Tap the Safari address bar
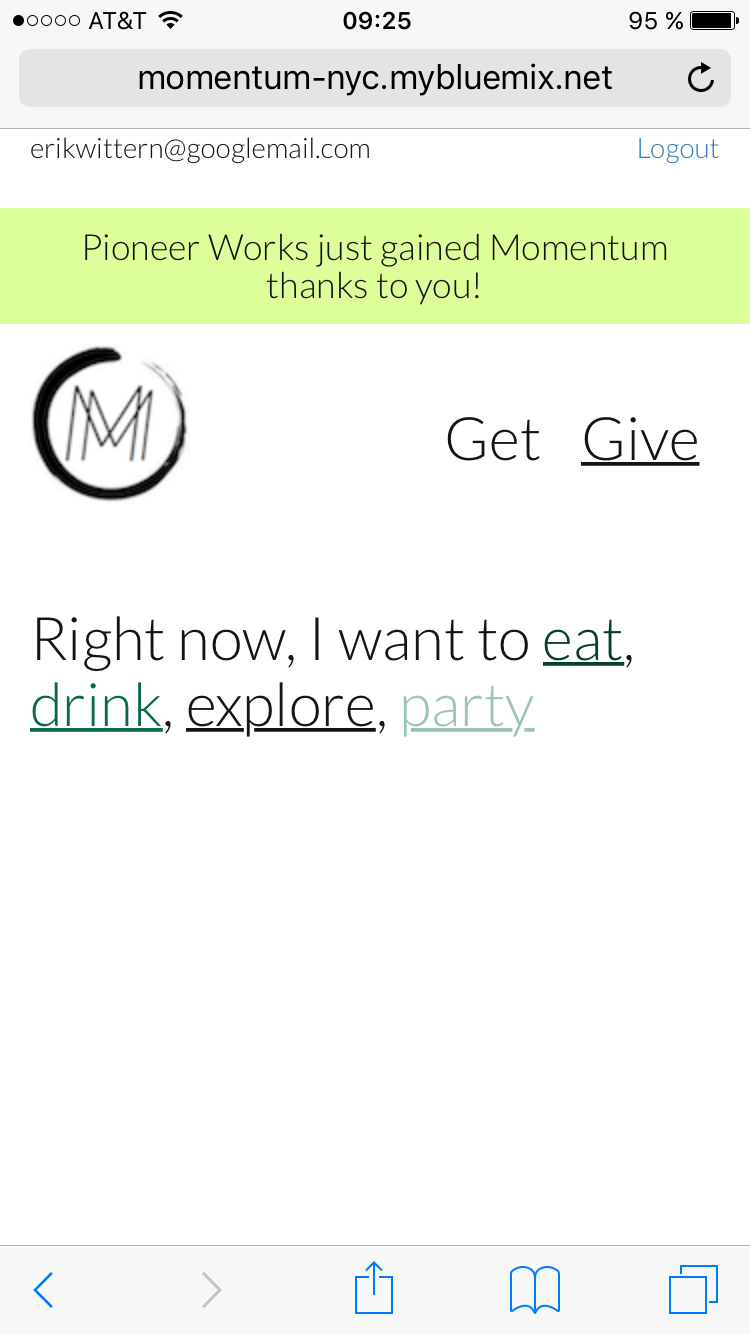This screenshot has width=750, height=1334. pos(375,78)
